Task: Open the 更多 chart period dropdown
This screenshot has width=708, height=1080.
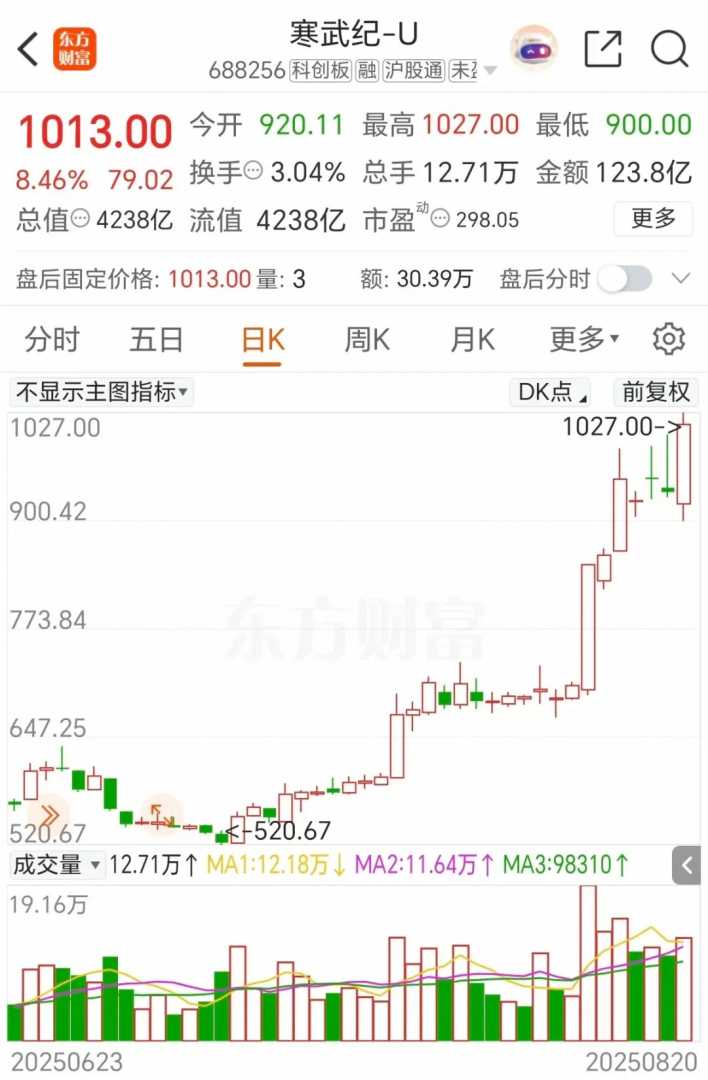Action: pos(584,340)
